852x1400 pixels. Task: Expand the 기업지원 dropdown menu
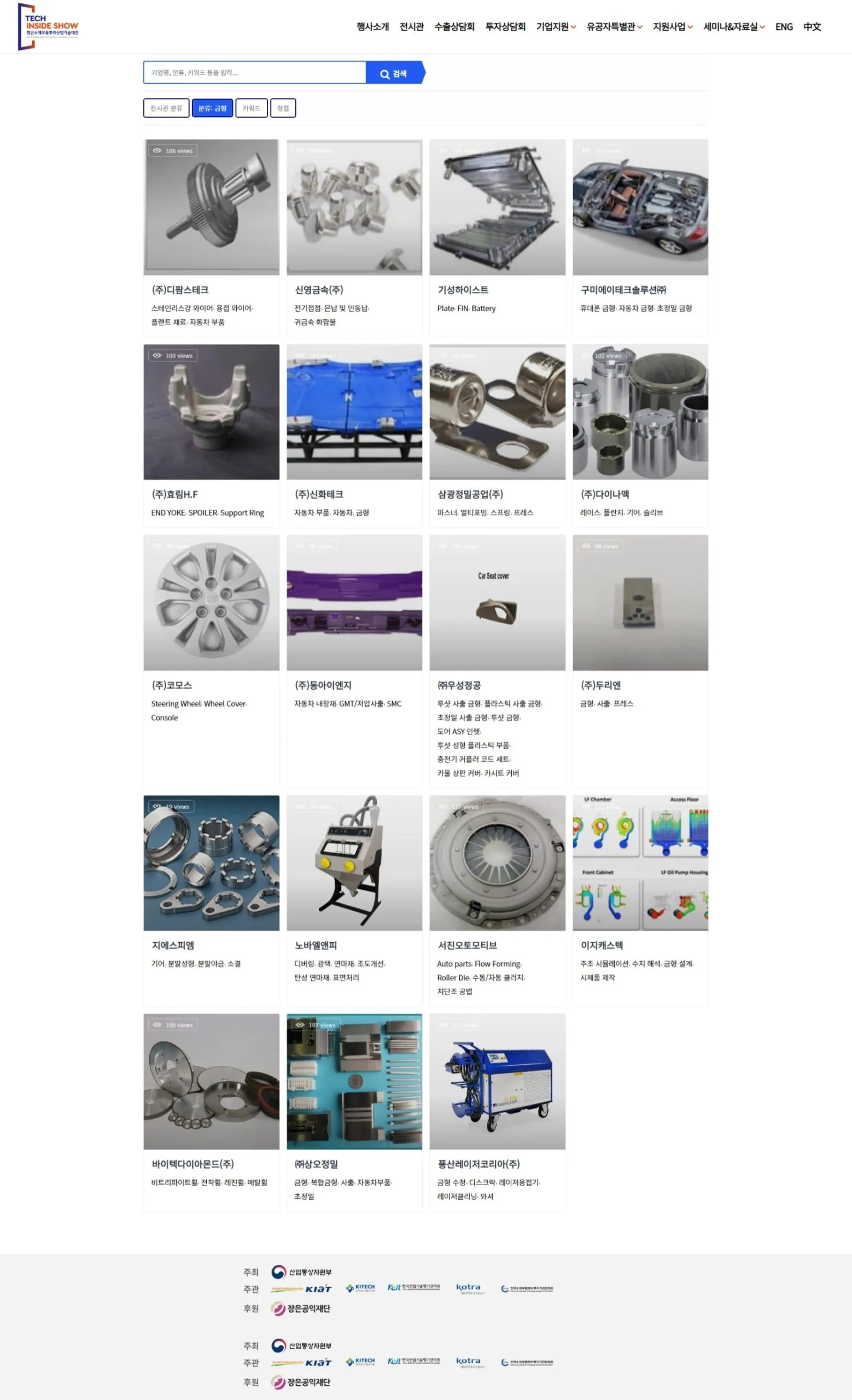(x=556, y=27)
